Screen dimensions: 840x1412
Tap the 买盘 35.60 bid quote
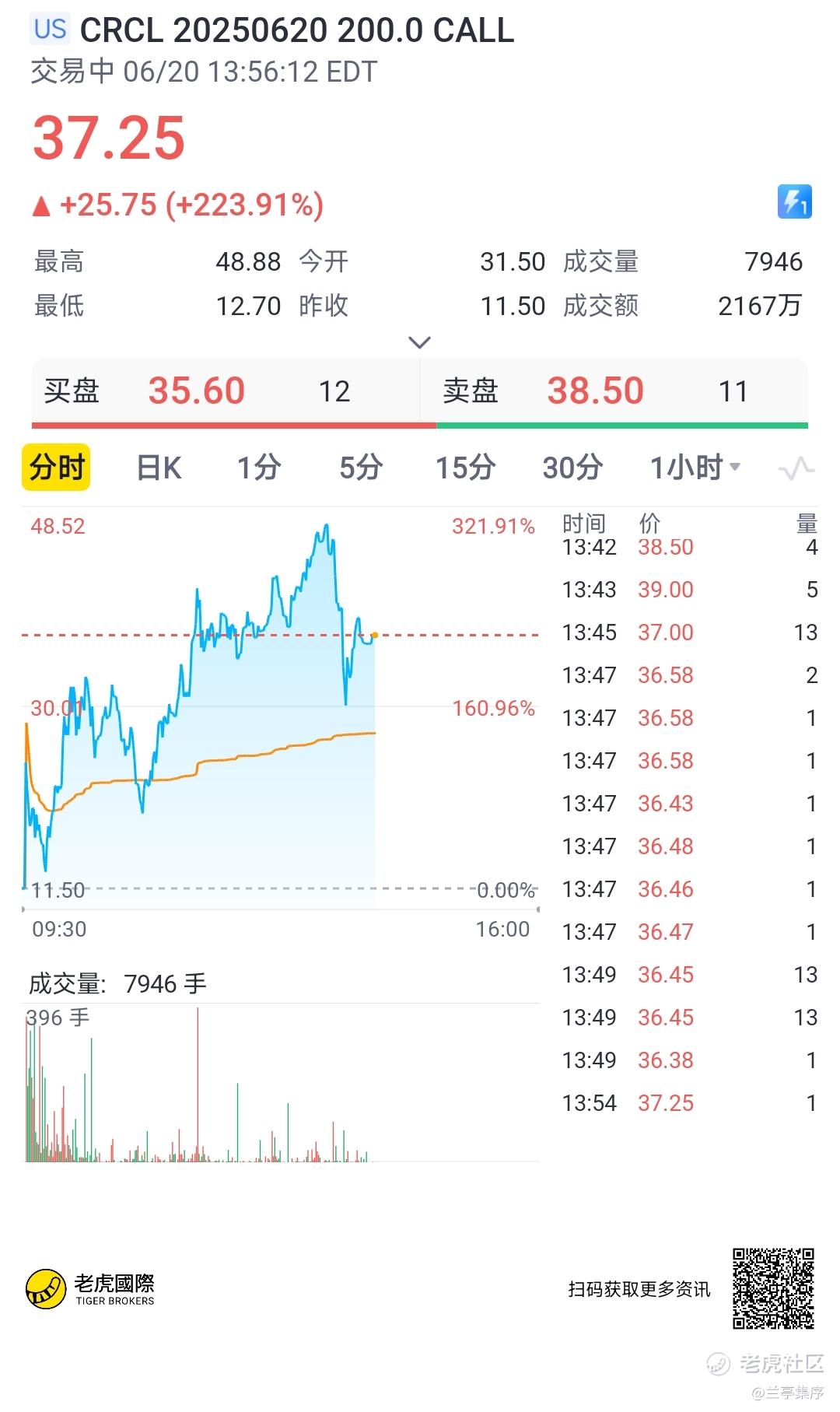(226, 391)
